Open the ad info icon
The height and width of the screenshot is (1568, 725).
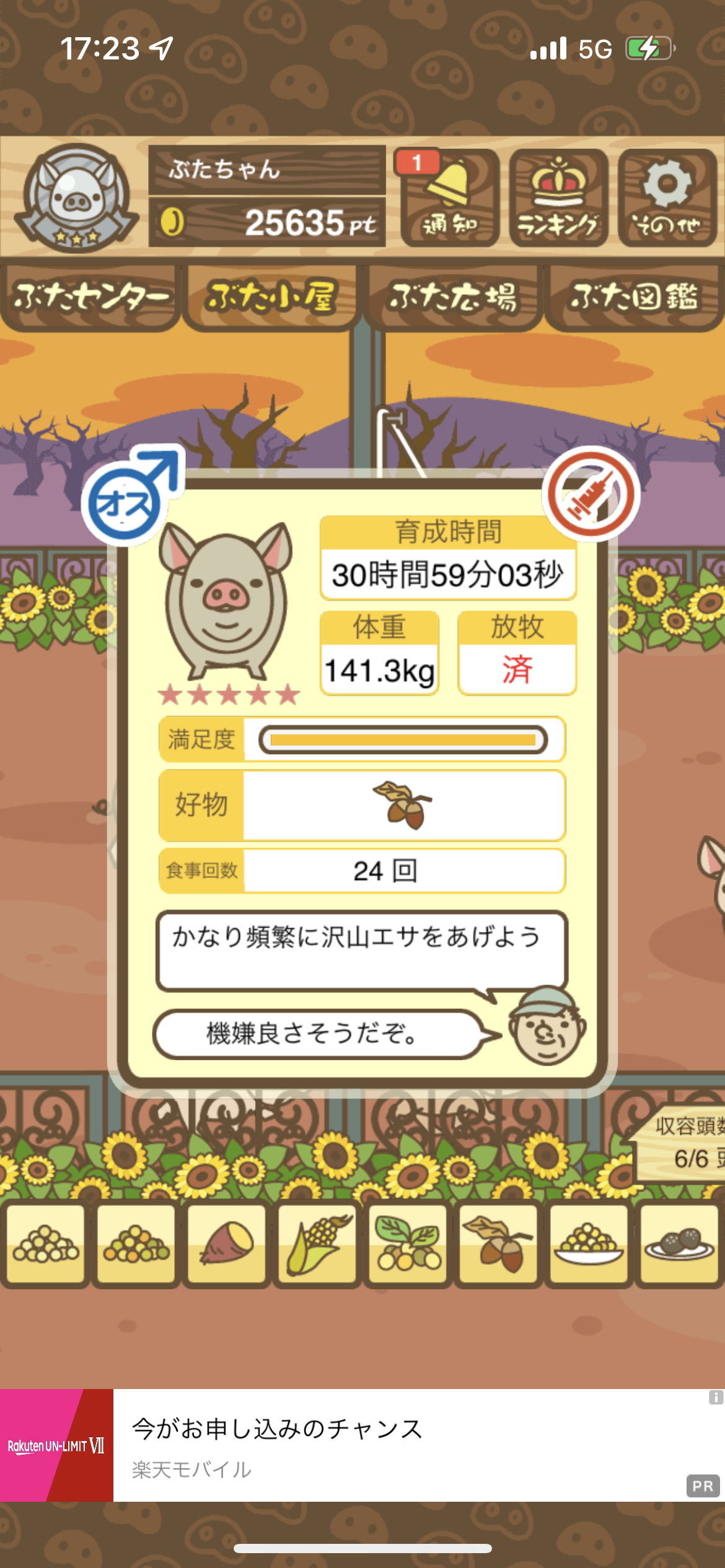coord(716,1397)
